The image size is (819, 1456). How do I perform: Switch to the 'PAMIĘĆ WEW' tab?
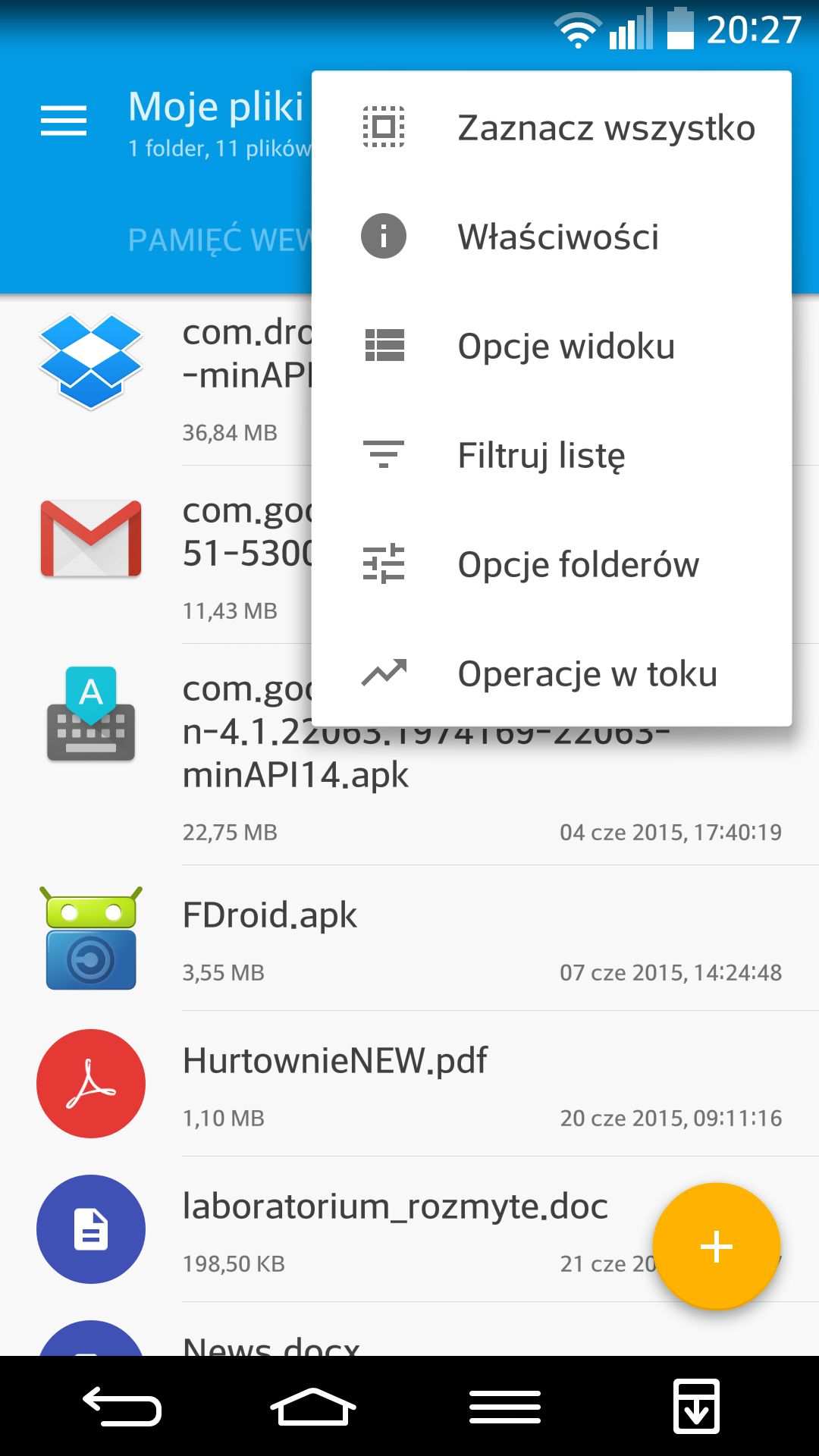(x=219, y=240)
